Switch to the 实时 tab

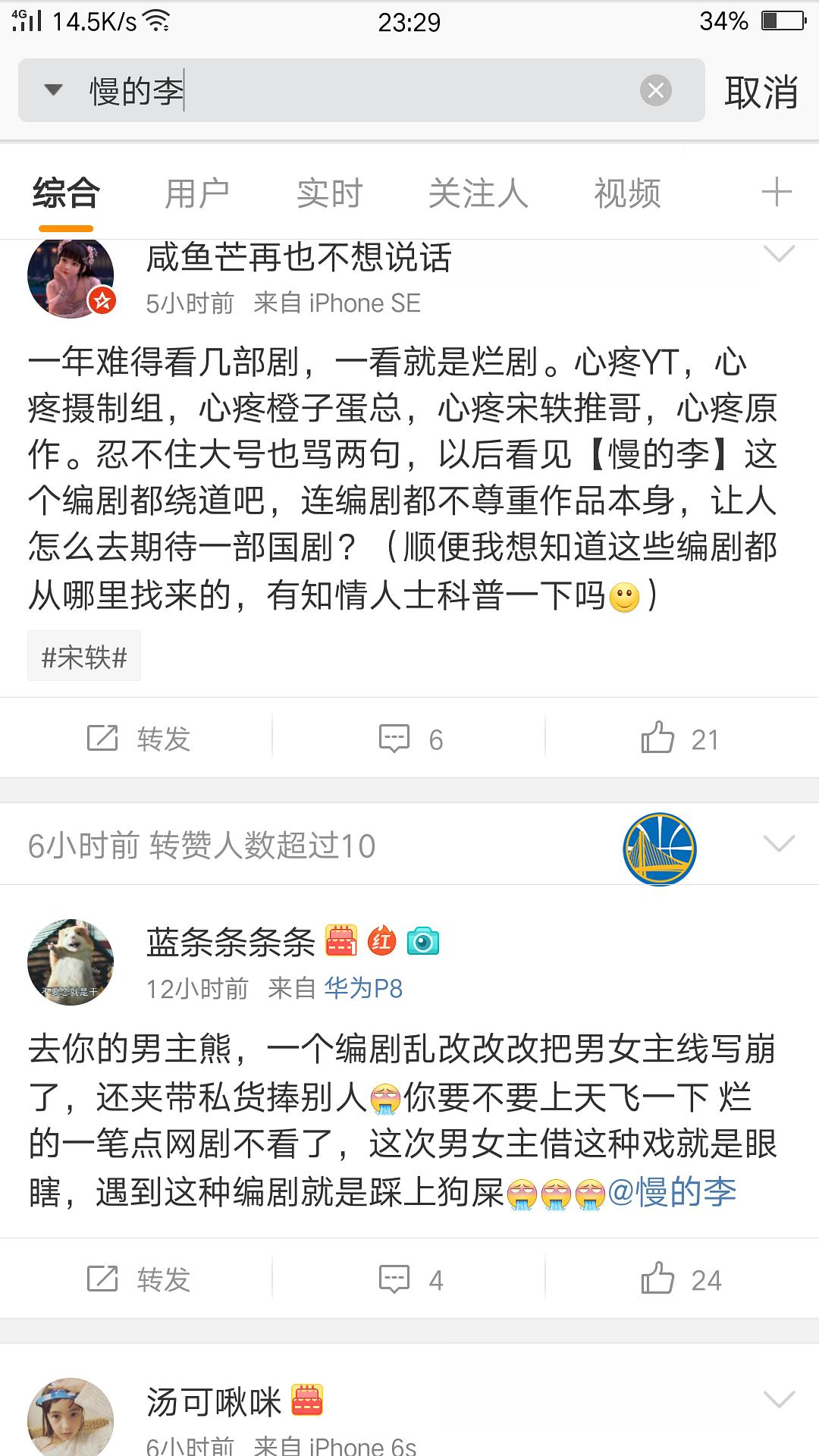(329, 193)
